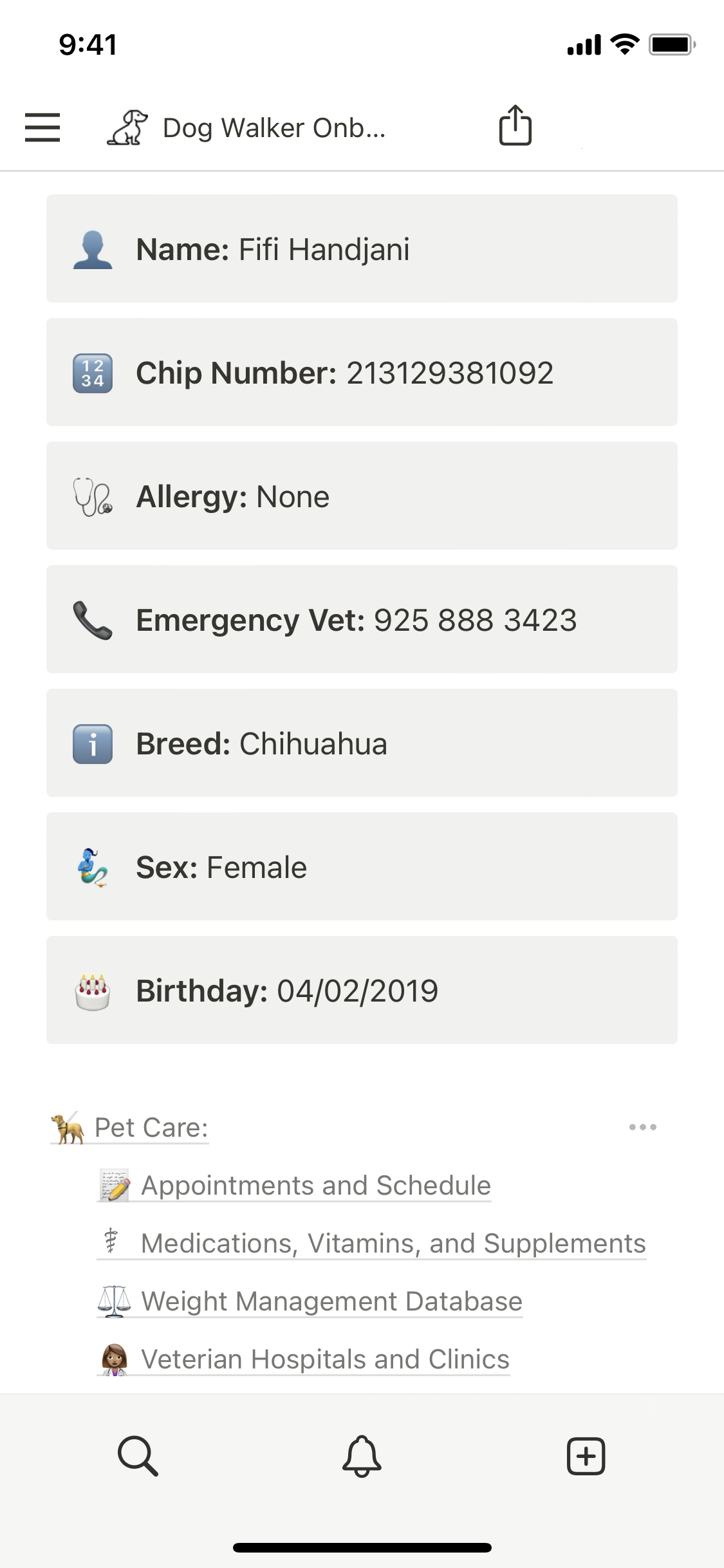Open Weight Management Database link
The image size is (724, 1568).
coord(331,1302)
